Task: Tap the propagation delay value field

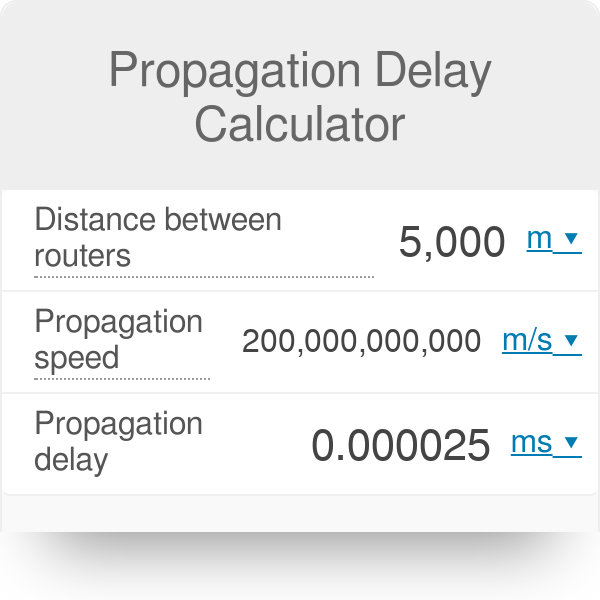Action: [x=401, y=445]
